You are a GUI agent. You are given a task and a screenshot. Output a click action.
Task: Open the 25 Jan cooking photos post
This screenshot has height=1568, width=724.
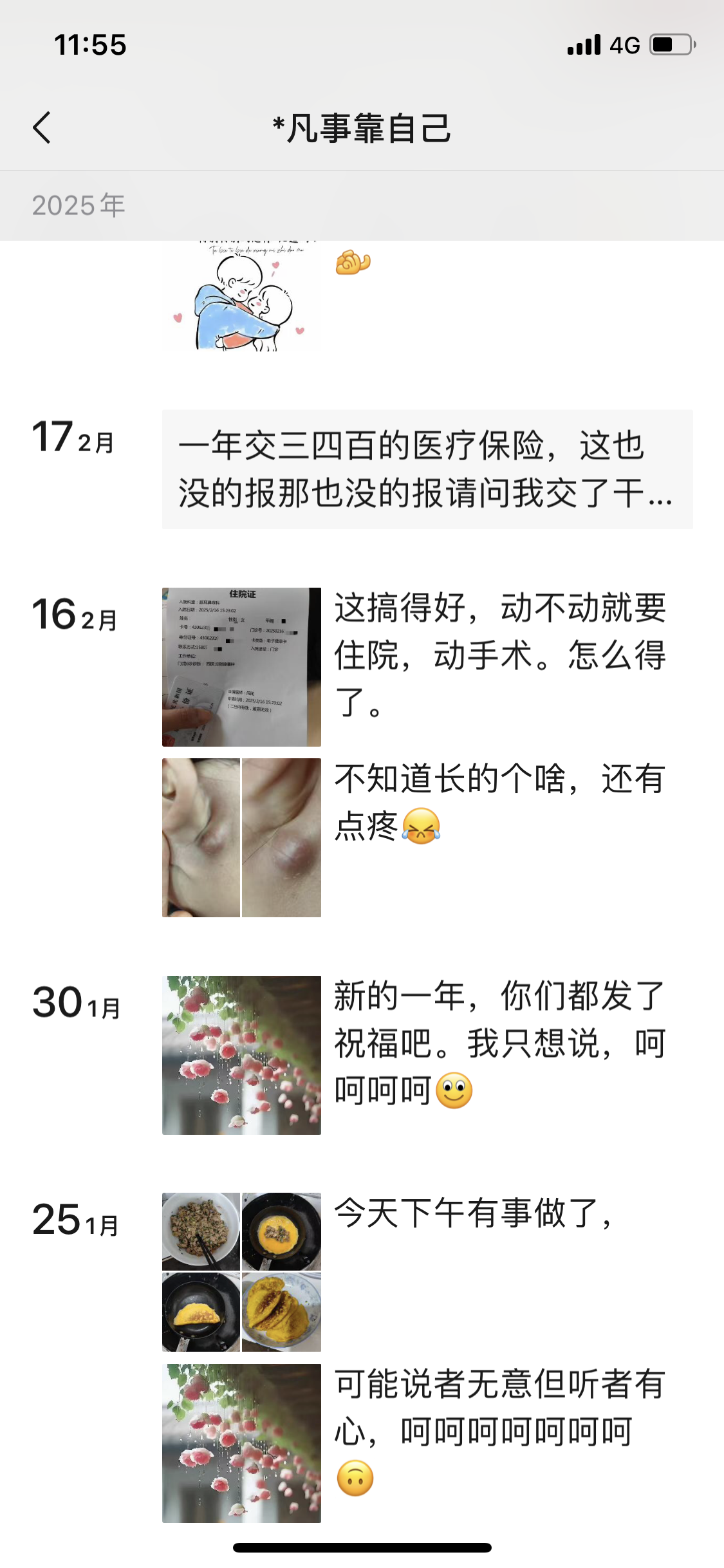241,1271
